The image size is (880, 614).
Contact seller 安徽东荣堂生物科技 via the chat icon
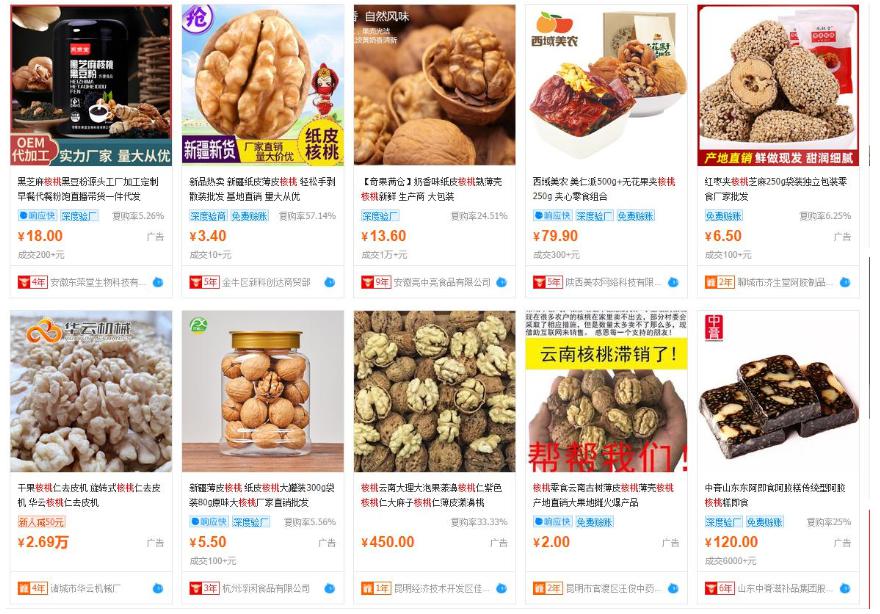click(x=157, y=283)
